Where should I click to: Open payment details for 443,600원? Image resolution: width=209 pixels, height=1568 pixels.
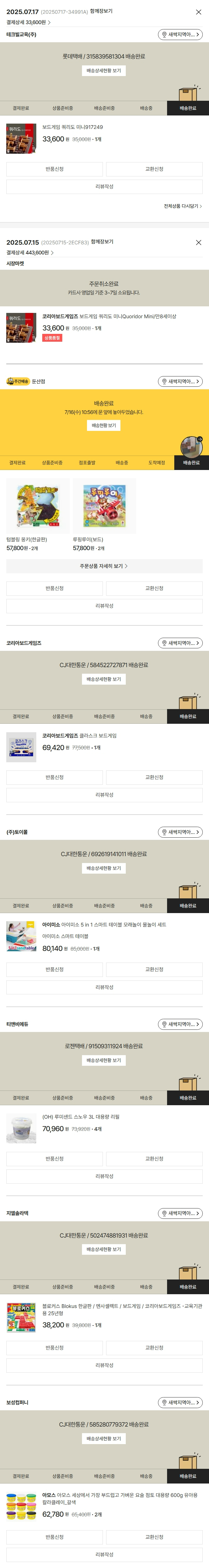[30, 253]
